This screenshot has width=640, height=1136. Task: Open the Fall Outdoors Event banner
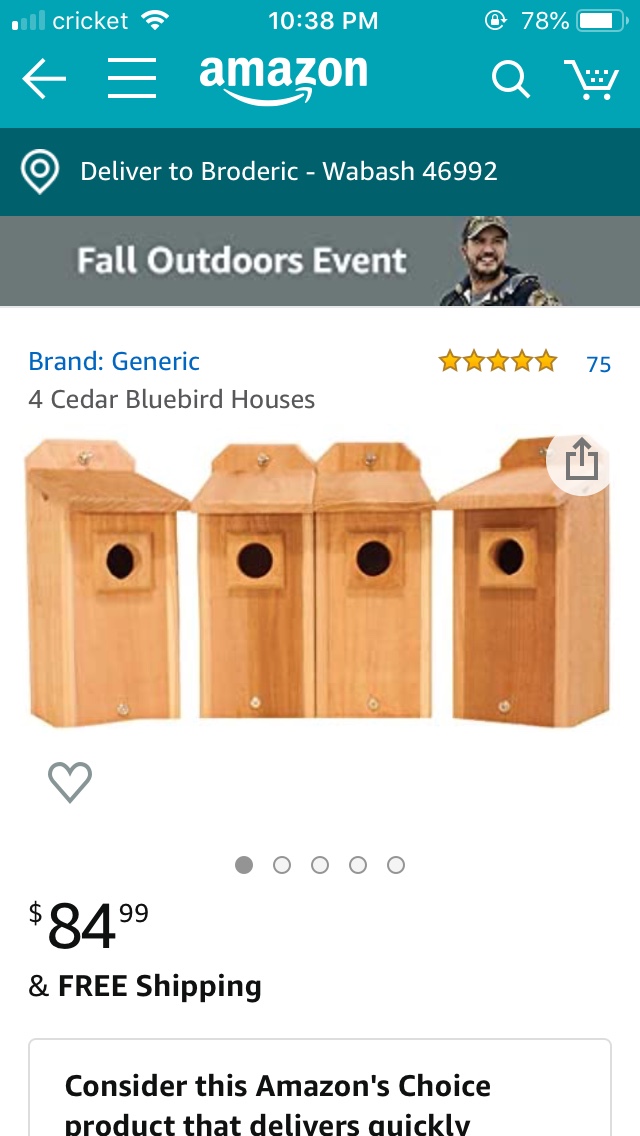click(x=320, y=261)
